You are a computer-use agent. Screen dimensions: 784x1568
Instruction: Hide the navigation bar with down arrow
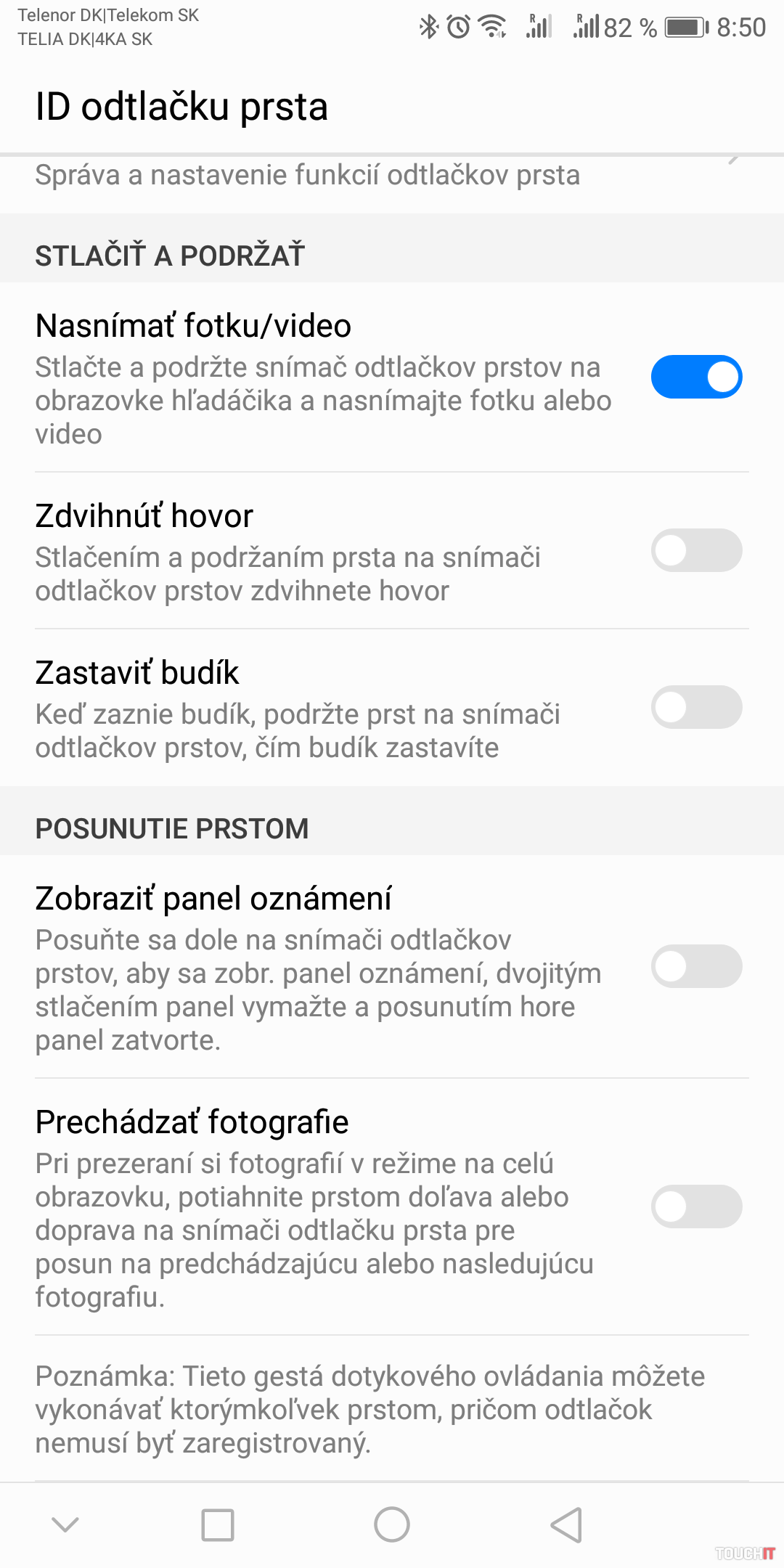coord(65,1524)
